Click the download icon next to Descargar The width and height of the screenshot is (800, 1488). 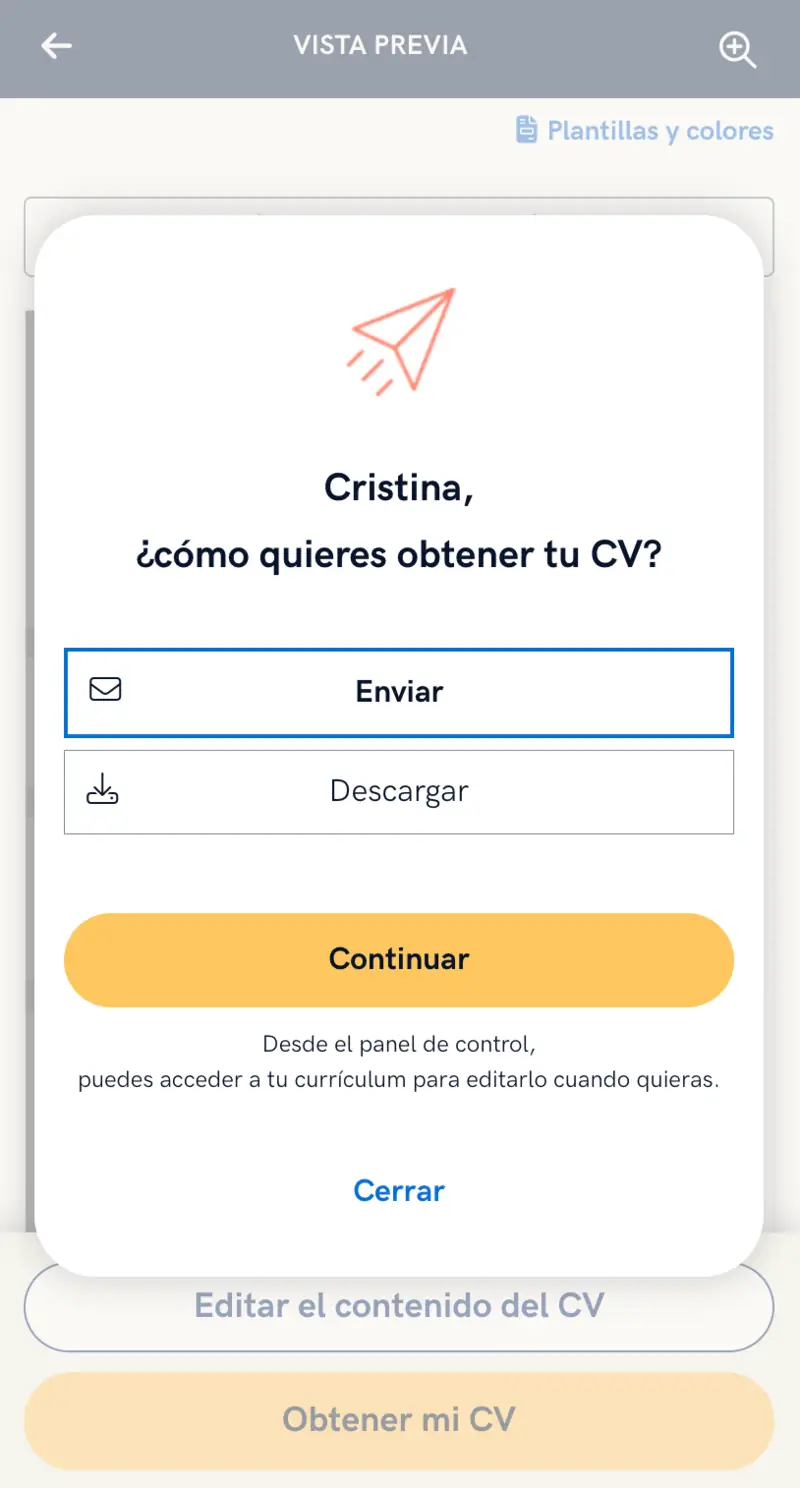(x=104, y=790)
